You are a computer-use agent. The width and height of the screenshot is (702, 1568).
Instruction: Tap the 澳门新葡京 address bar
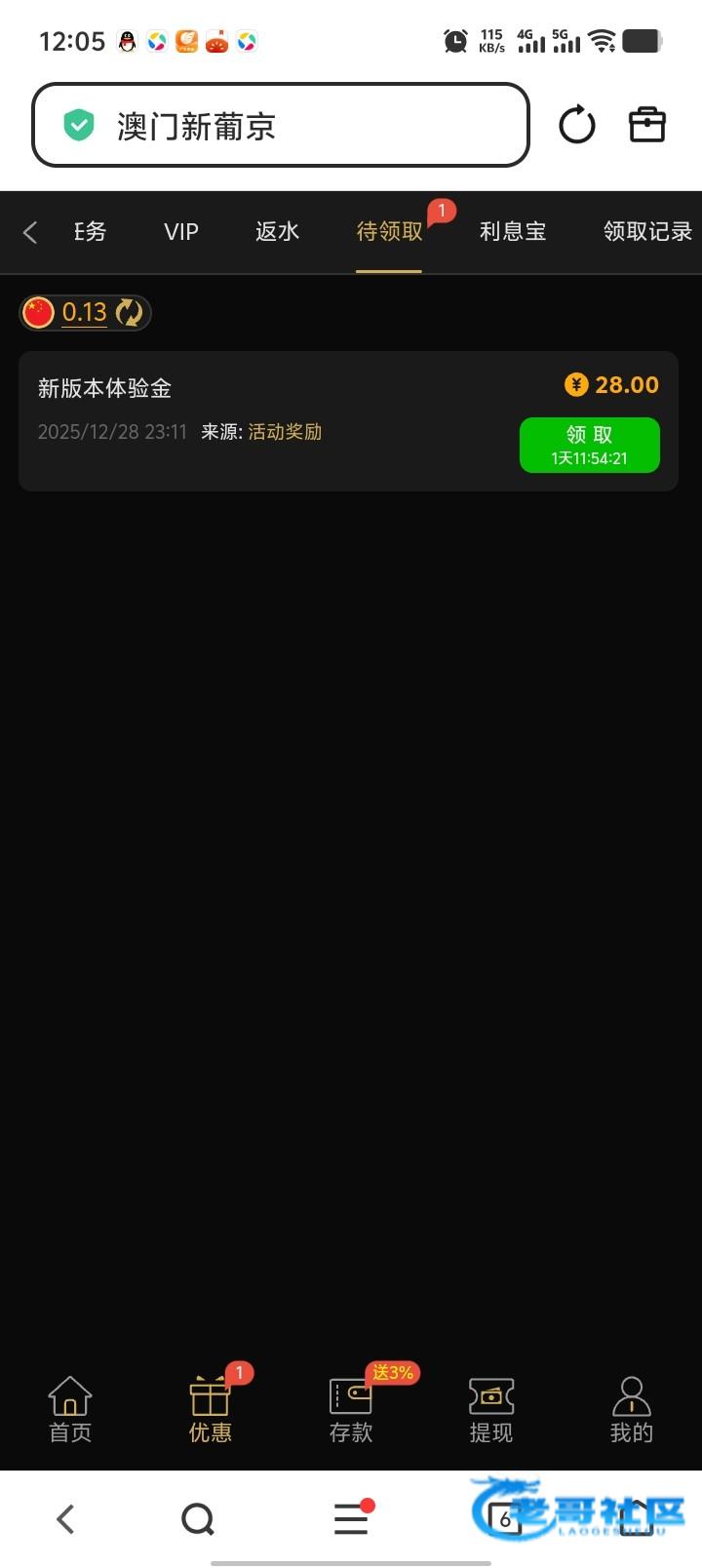tap(281, 125)
